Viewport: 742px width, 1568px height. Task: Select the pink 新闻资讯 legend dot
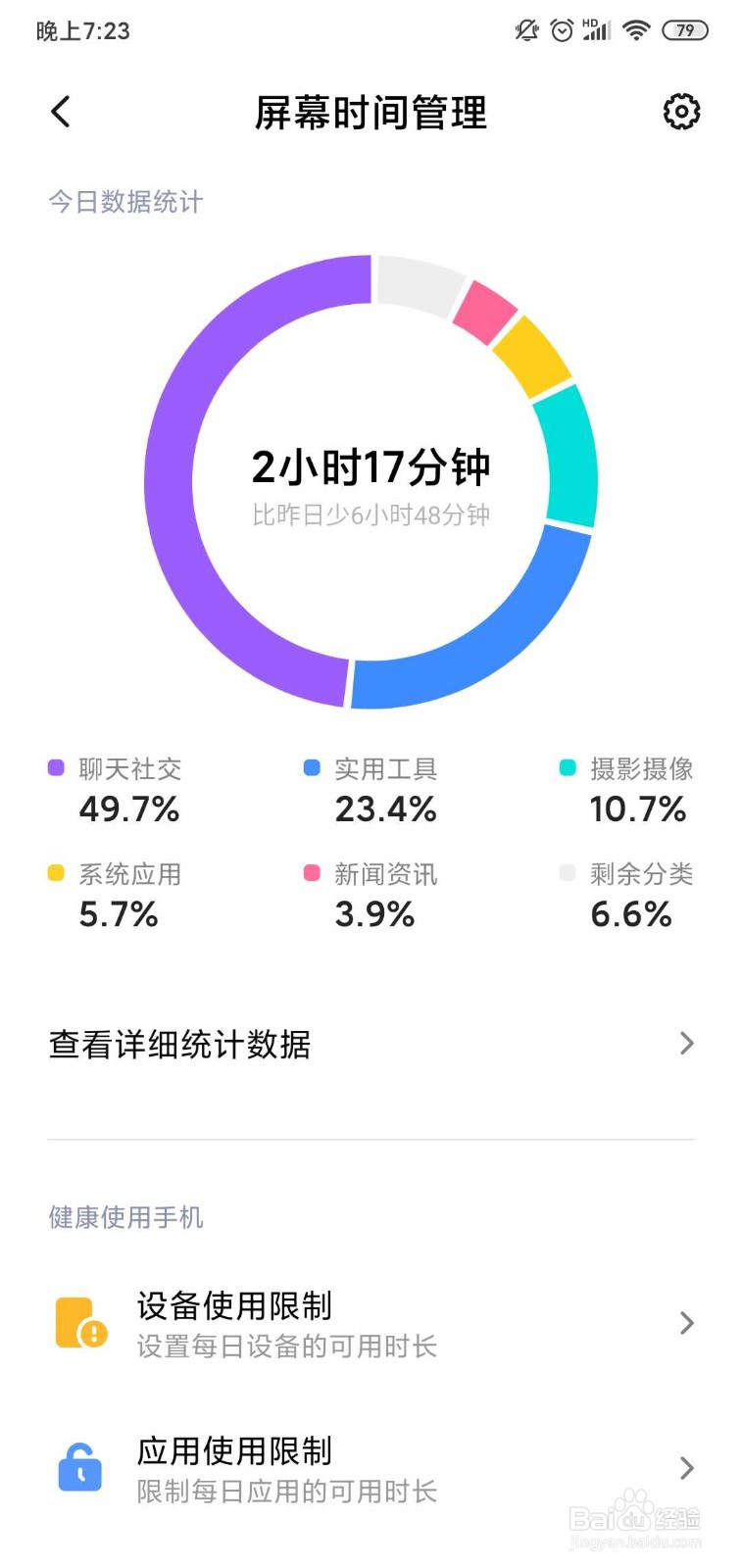coord(312,873)
